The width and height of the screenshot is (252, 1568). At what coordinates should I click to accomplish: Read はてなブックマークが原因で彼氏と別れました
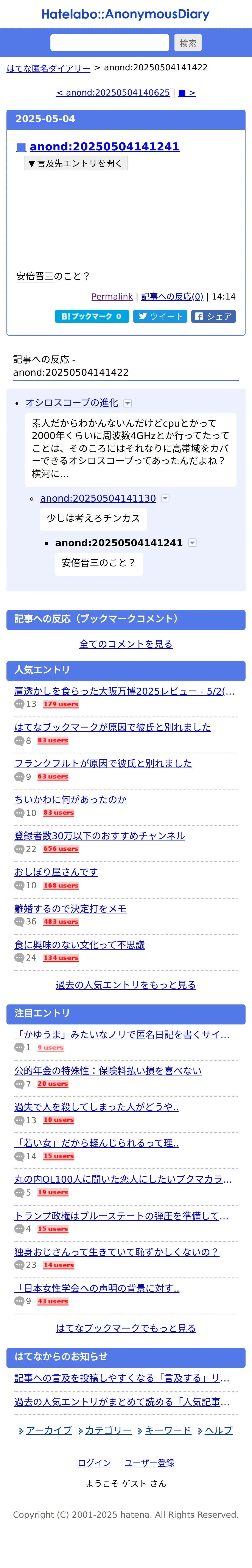click(113, 727)
